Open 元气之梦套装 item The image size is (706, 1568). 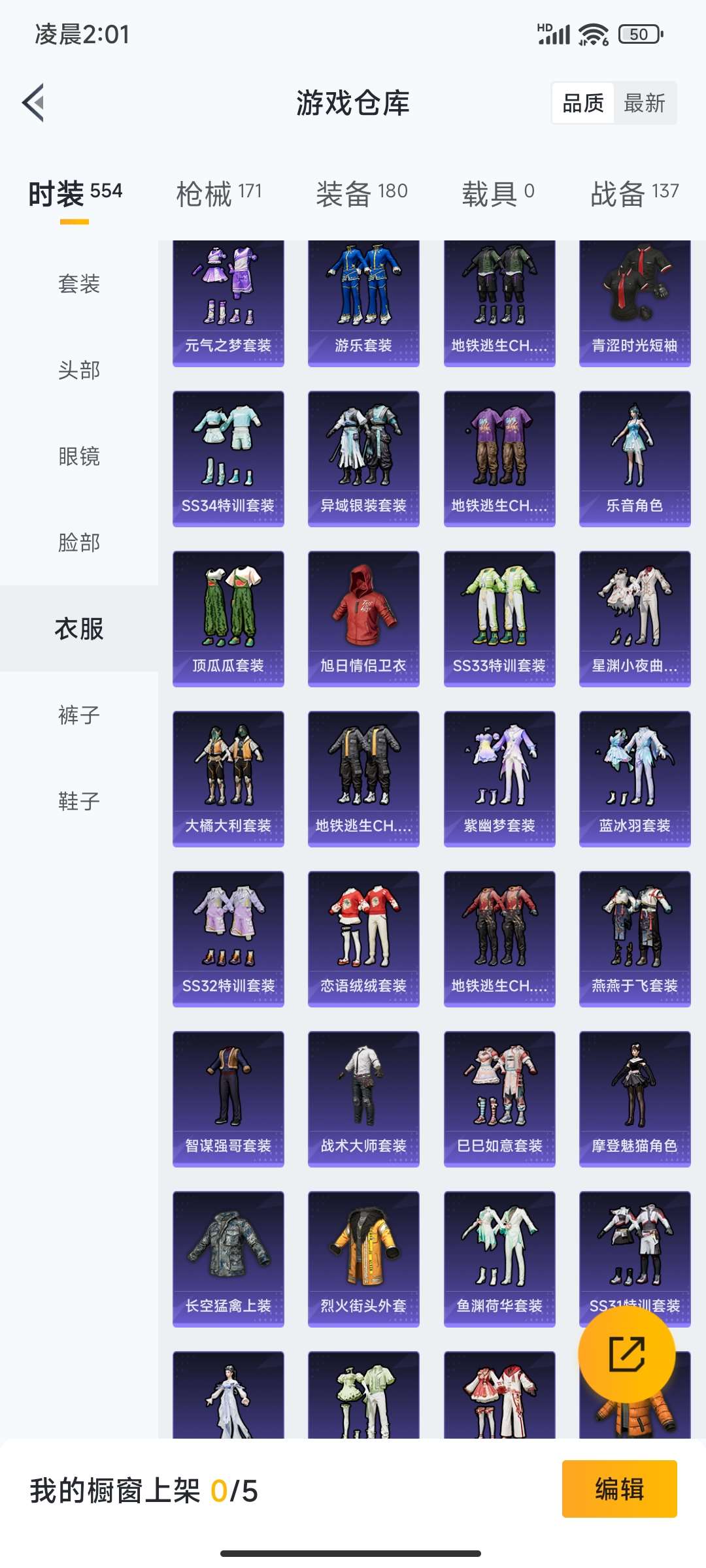pos(228,302)
